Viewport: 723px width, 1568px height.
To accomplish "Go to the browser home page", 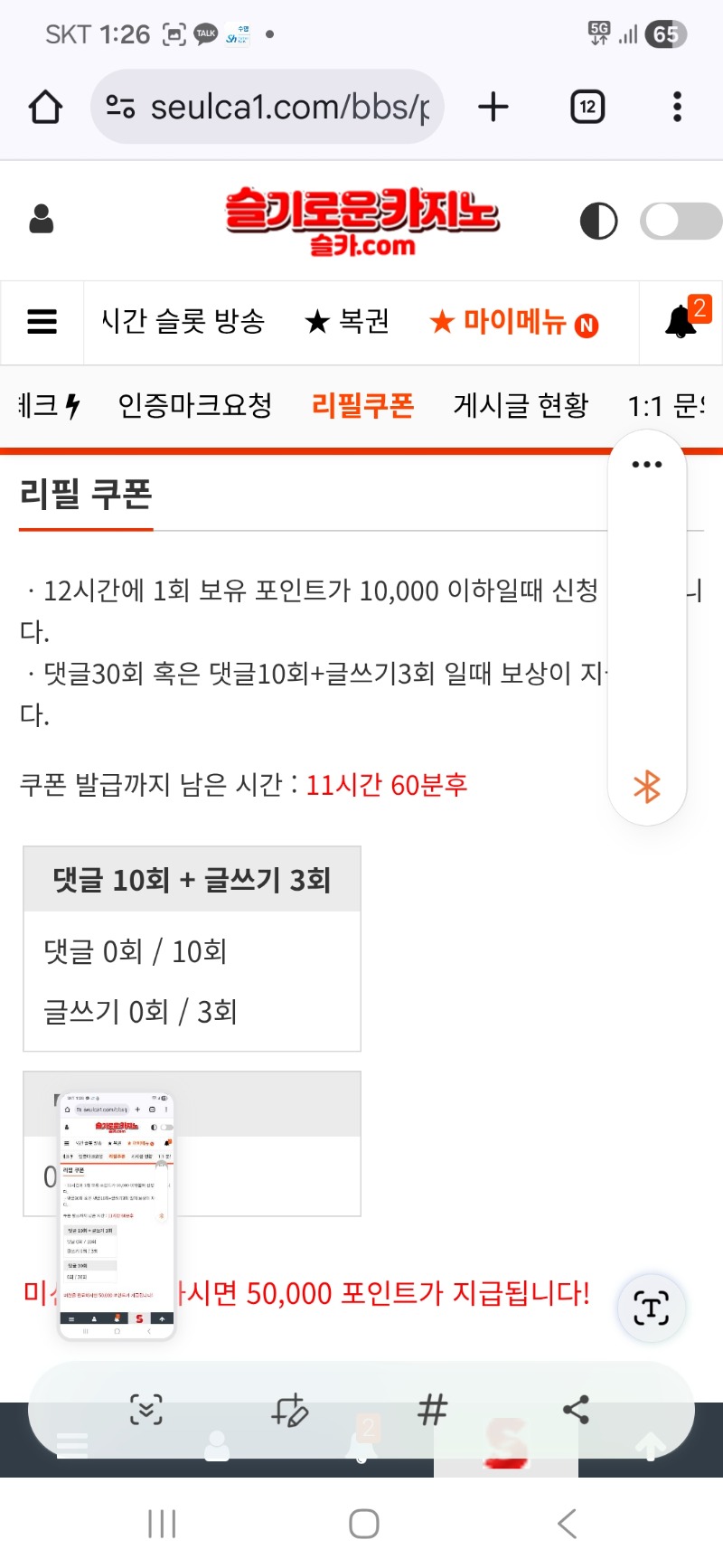I will pyautogui.click(x=45, y=108).
